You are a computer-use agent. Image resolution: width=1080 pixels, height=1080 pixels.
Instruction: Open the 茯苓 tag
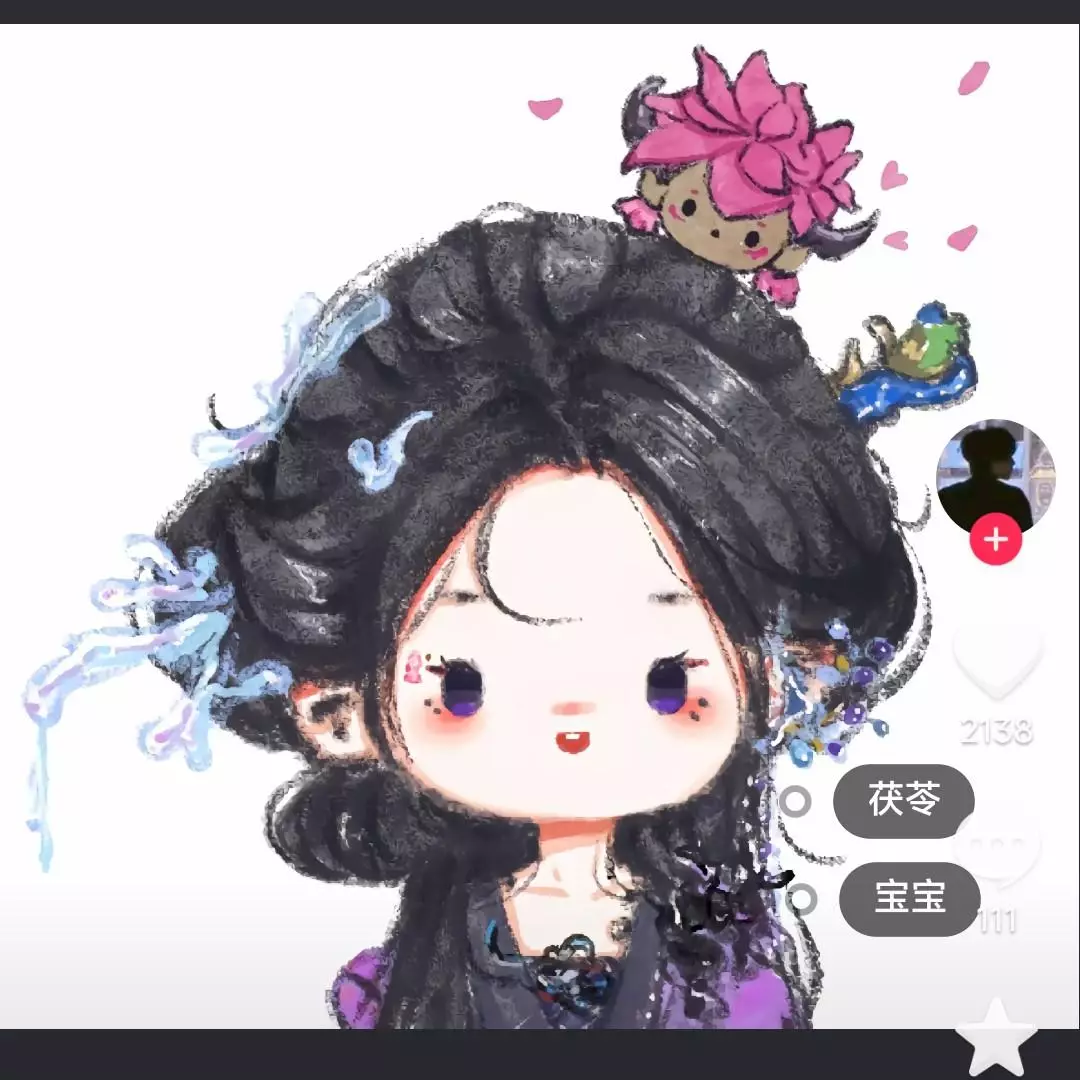pos(905,801)
